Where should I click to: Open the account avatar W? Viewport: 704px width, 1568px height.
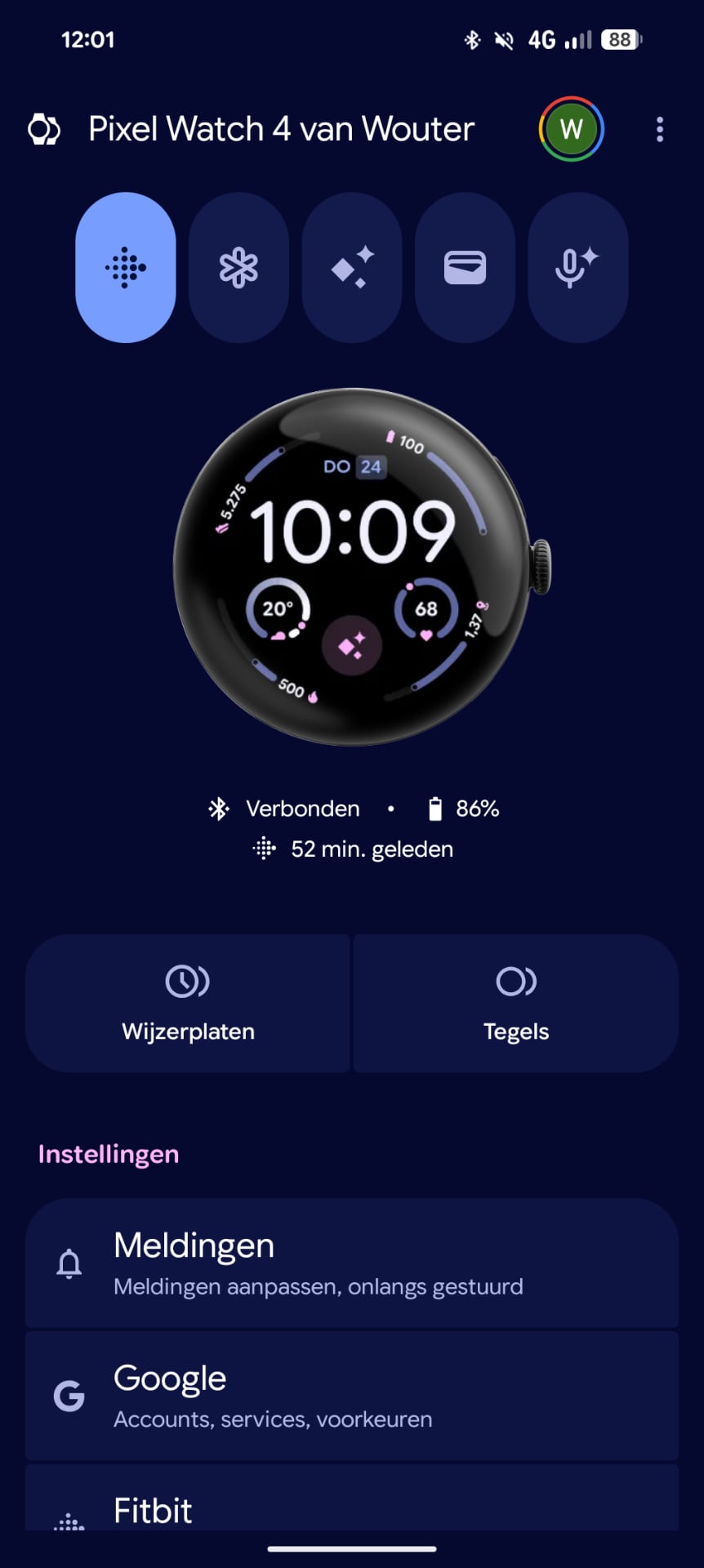(x=571, y=129)
